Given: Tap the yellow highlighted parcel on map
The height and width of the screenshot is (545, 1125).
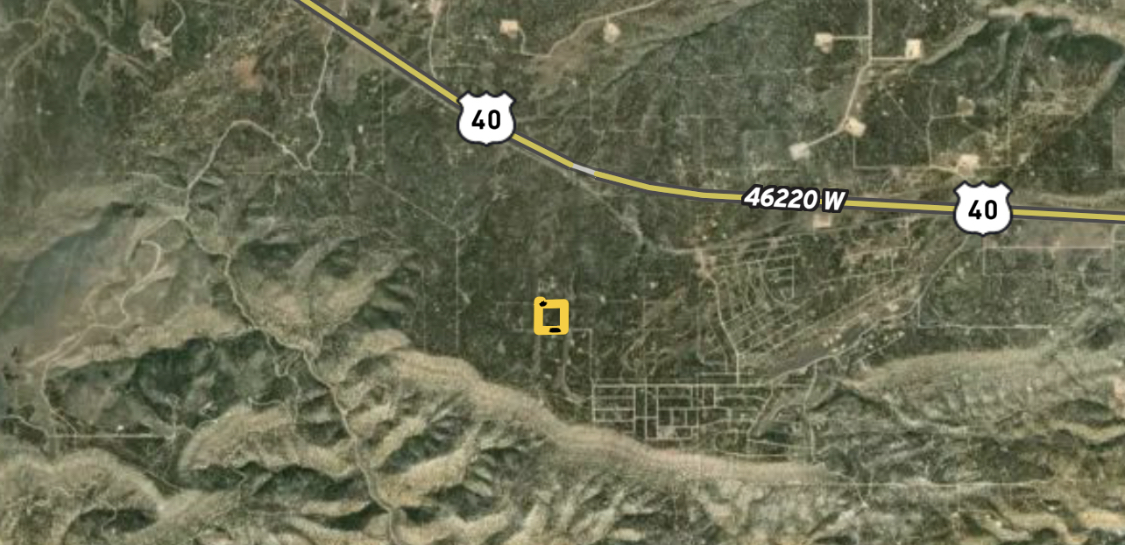Looking at the screenshot, I should 551,317.
